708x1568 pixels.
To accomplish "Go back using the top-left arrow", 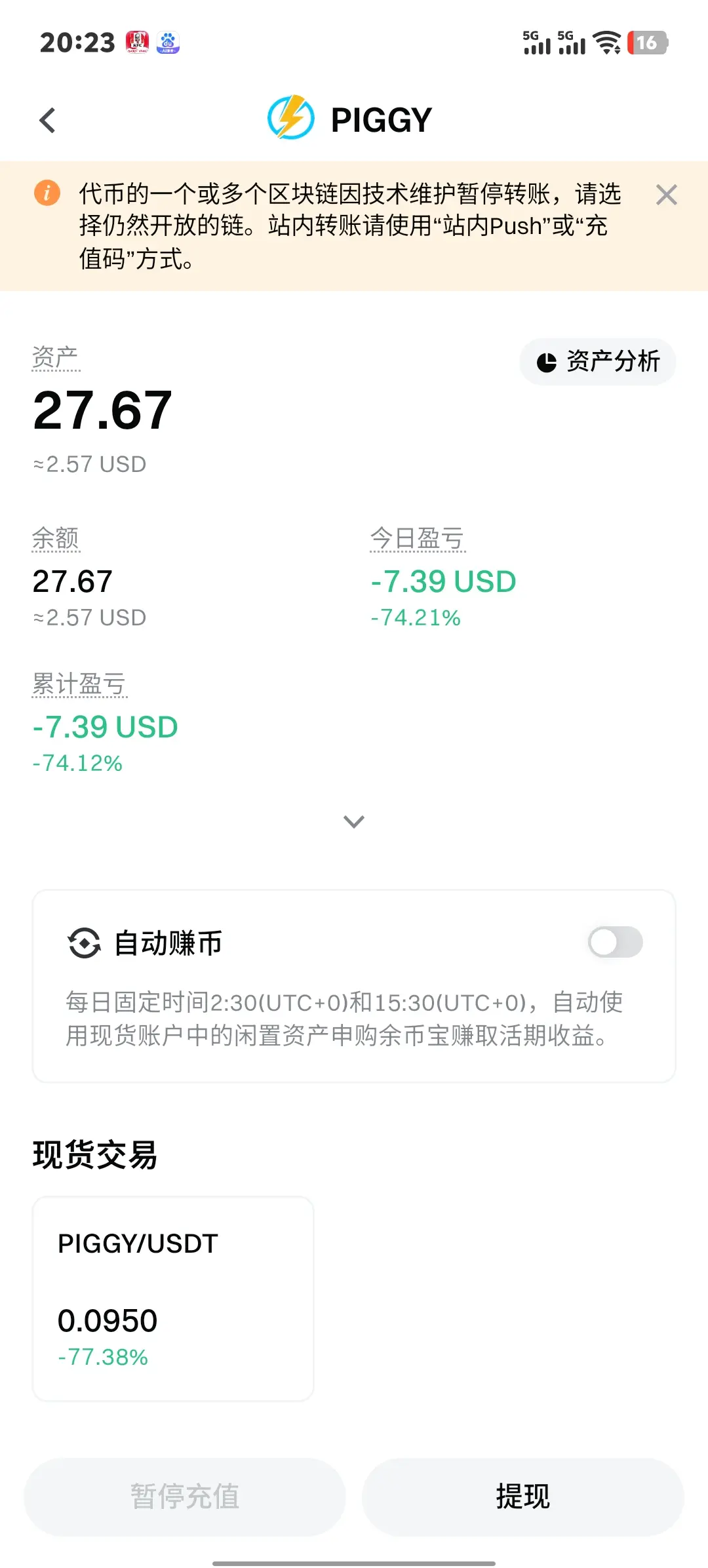I will [x=47, y=120].
